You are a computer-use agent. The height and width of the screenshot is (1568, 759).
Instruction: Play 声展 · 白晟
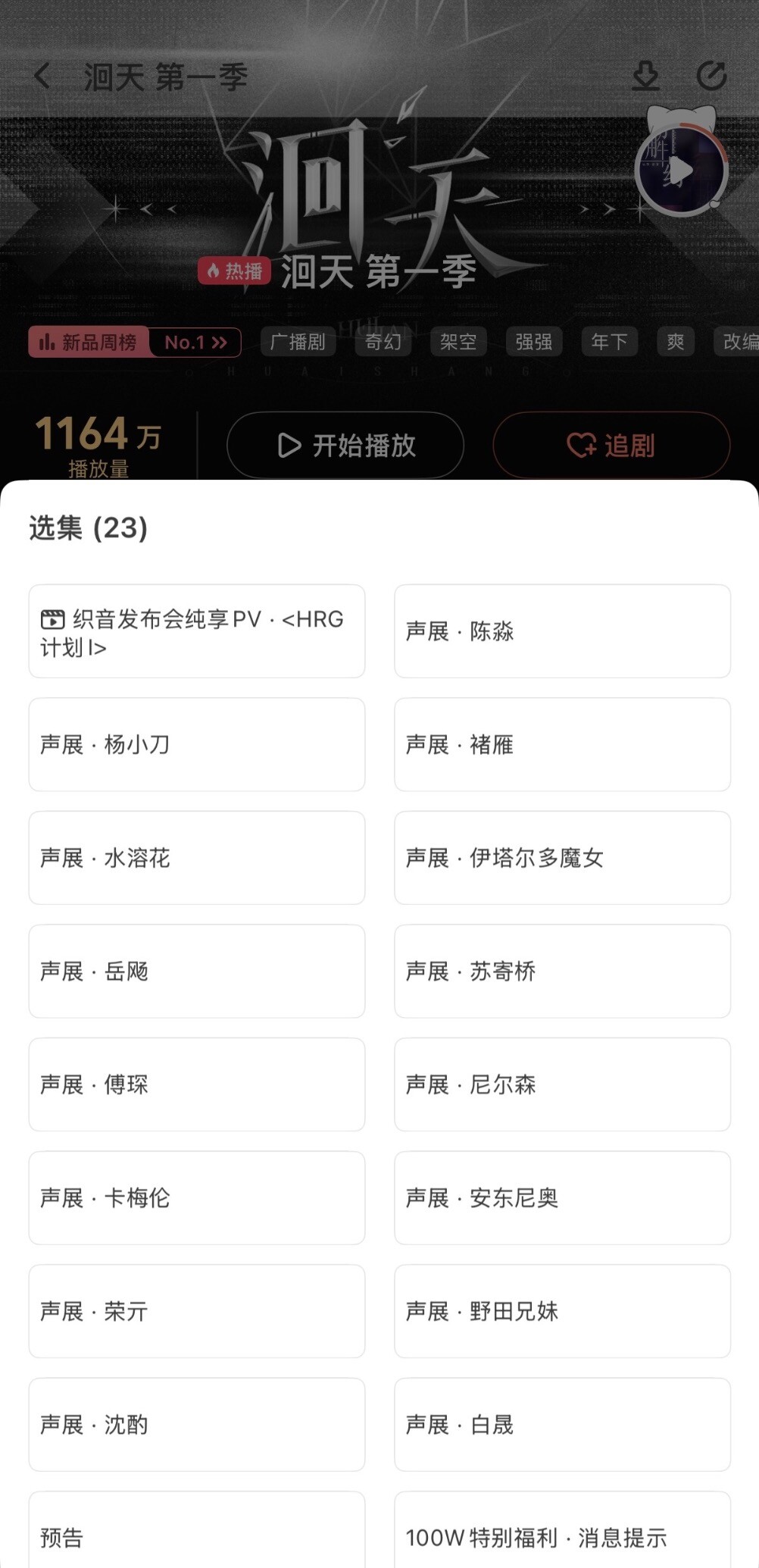[562, 1425]
